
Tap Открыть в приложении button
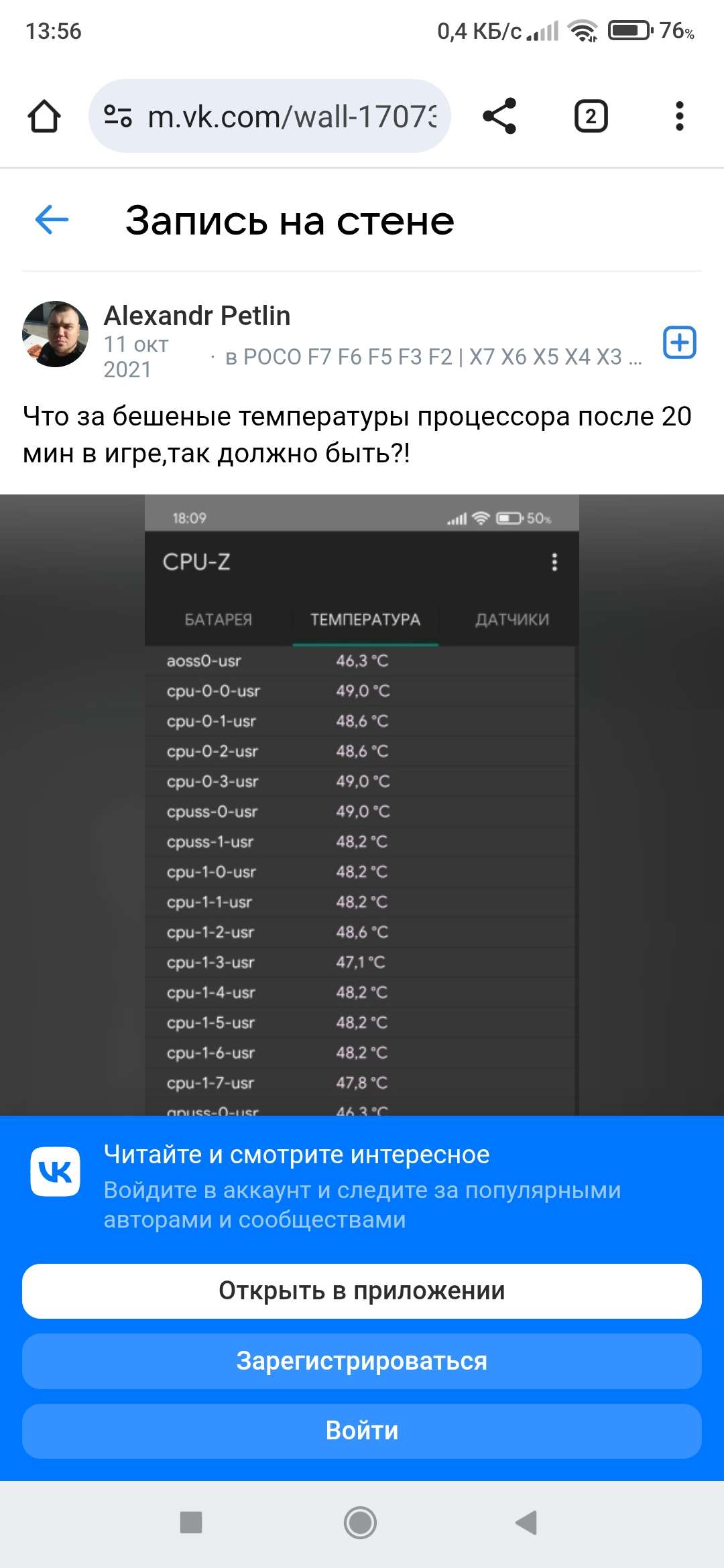coord(362,1291)
